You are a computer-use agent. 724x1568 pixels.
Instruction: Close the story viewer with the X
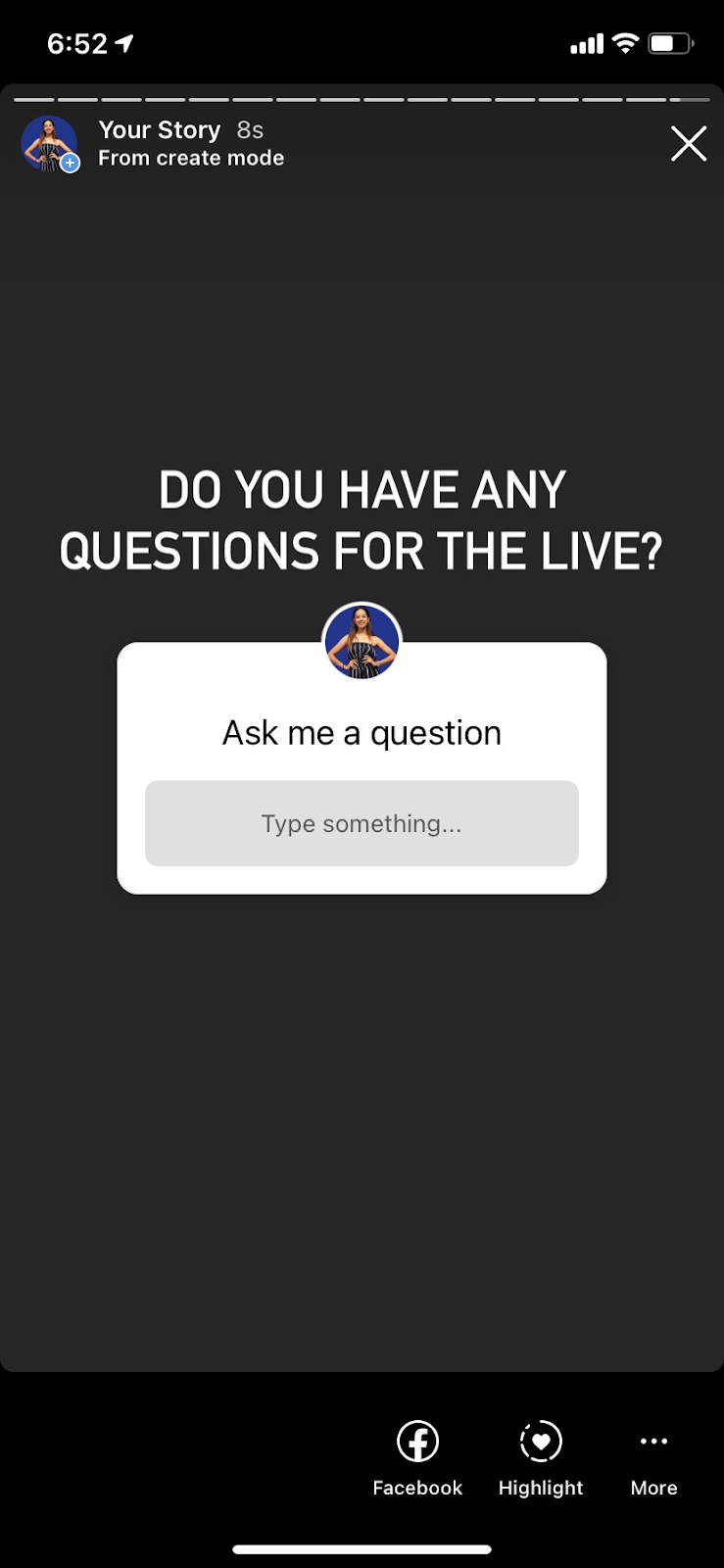tap(688, 143)
